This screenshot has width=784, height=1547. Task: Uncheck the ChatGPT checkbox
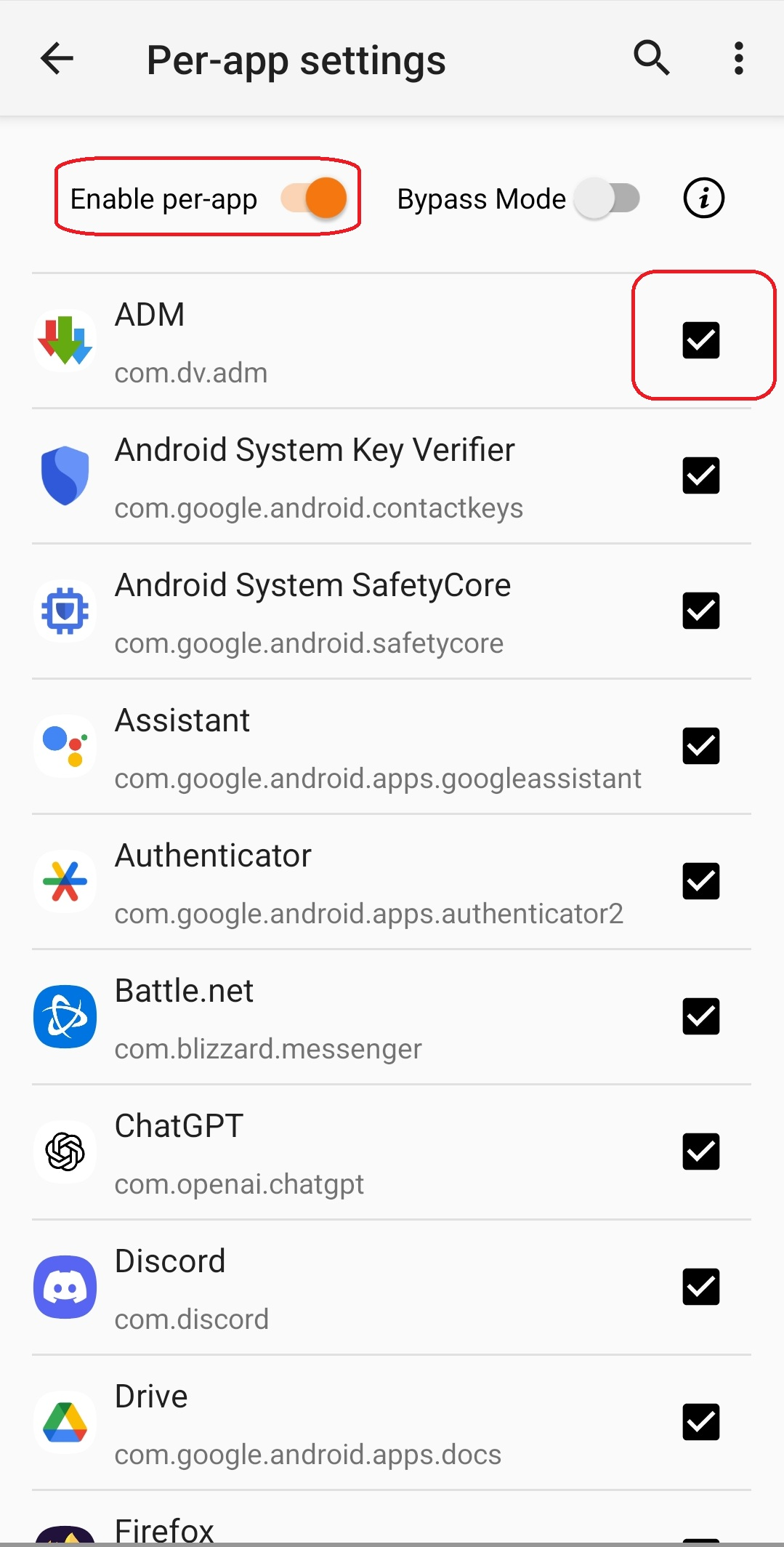tap(700, 1152)
